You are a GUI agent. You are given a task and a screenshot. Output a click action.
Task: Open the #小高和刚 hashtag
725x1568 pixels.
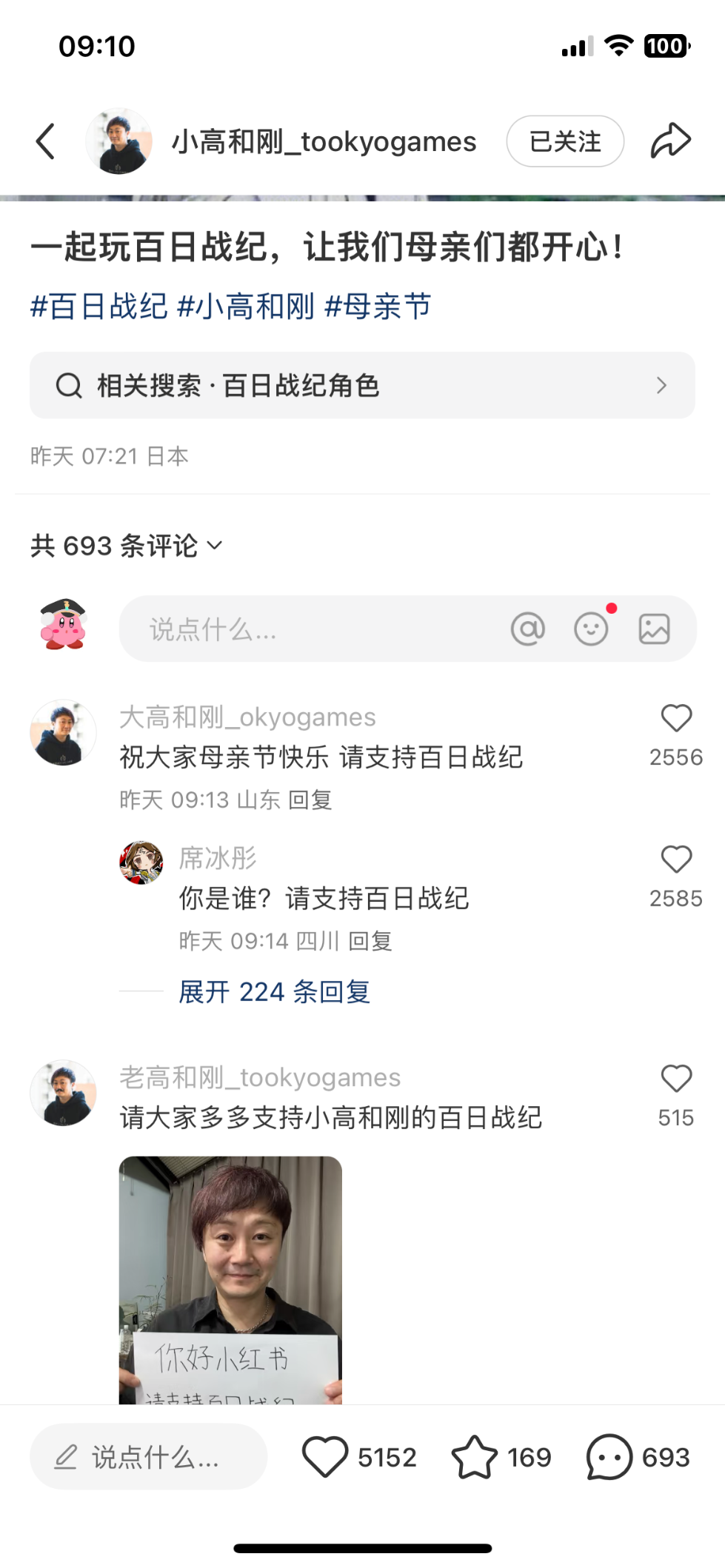(246, 306)
